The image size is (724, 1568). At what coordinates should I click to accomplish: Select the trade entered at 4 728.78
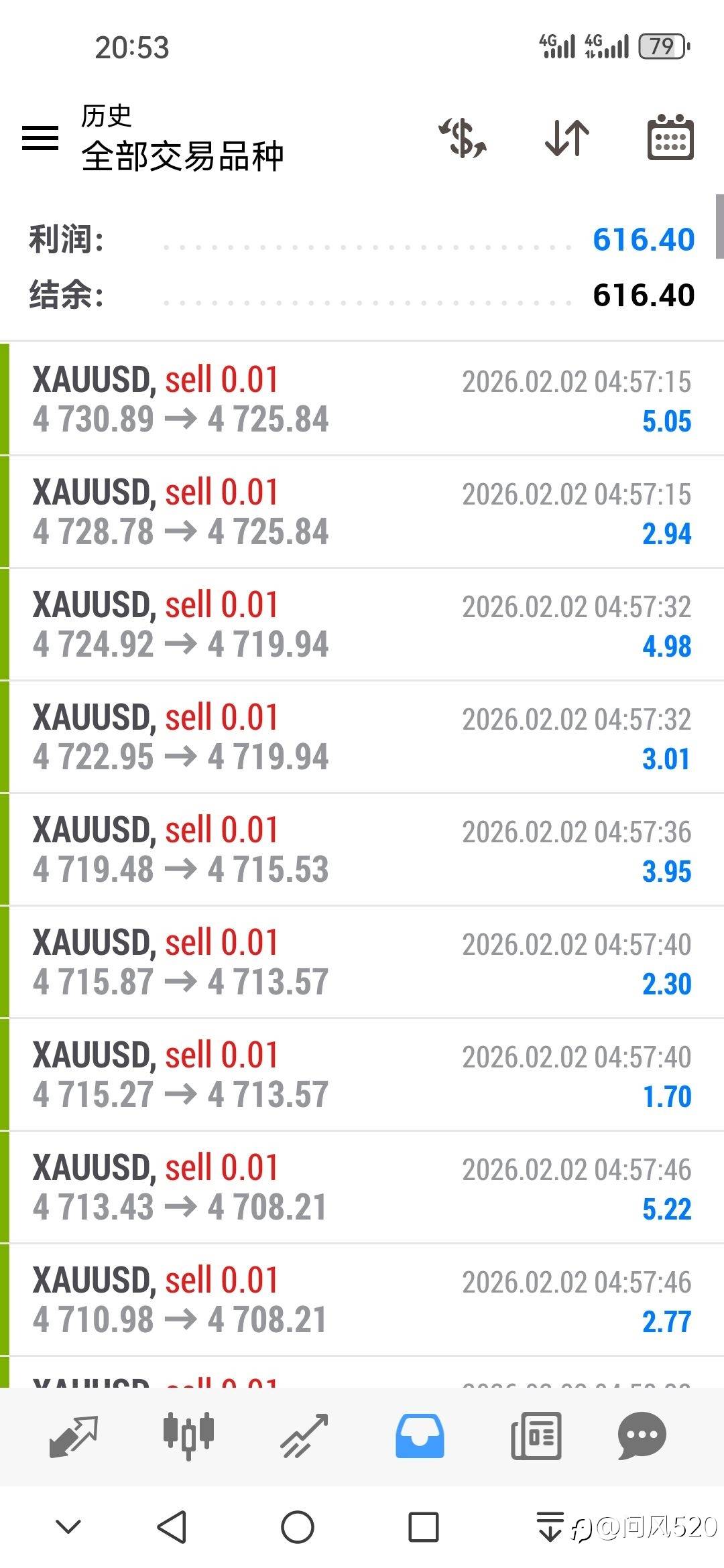[x=362, y=512]
